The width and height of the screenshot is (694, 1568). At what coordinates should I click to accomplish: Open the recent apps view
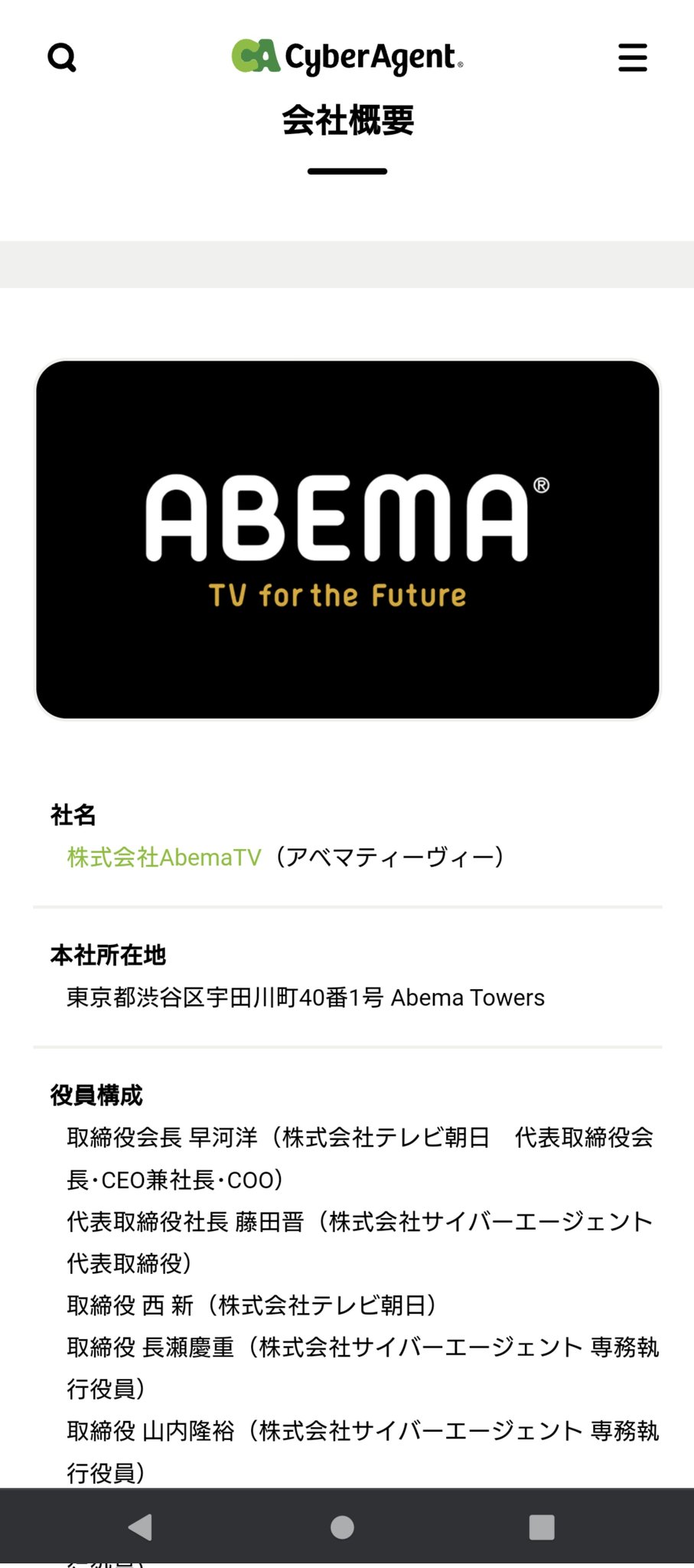(542, 1527)
